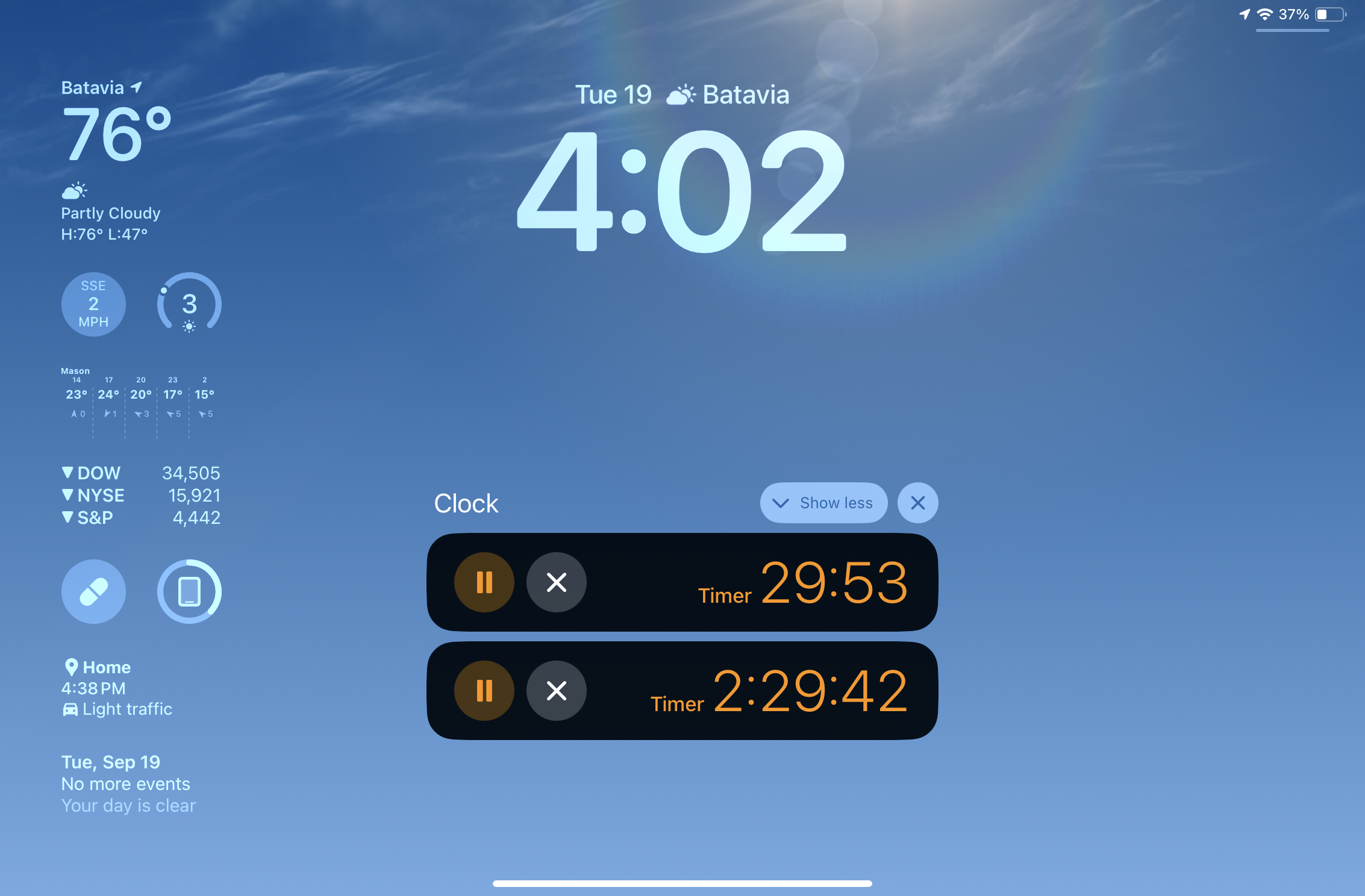Pause the 29:53 timer
The image size is (1365, 896).
484,582
